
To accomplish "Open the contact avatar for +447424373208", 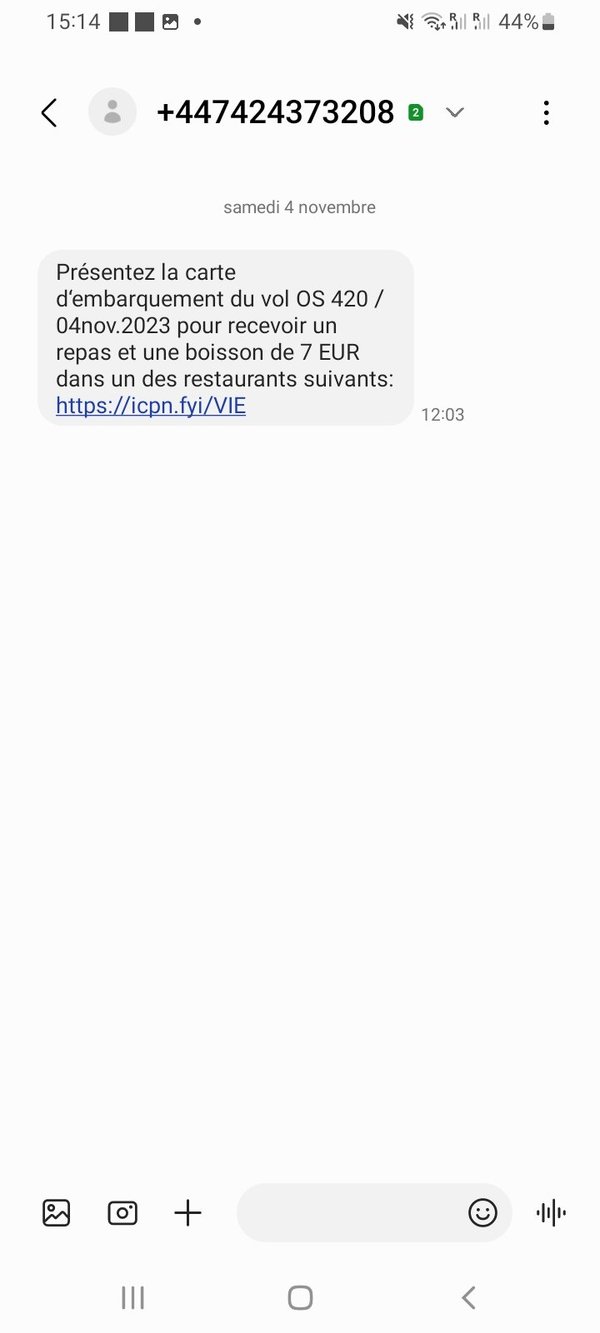I will [113, 112].
